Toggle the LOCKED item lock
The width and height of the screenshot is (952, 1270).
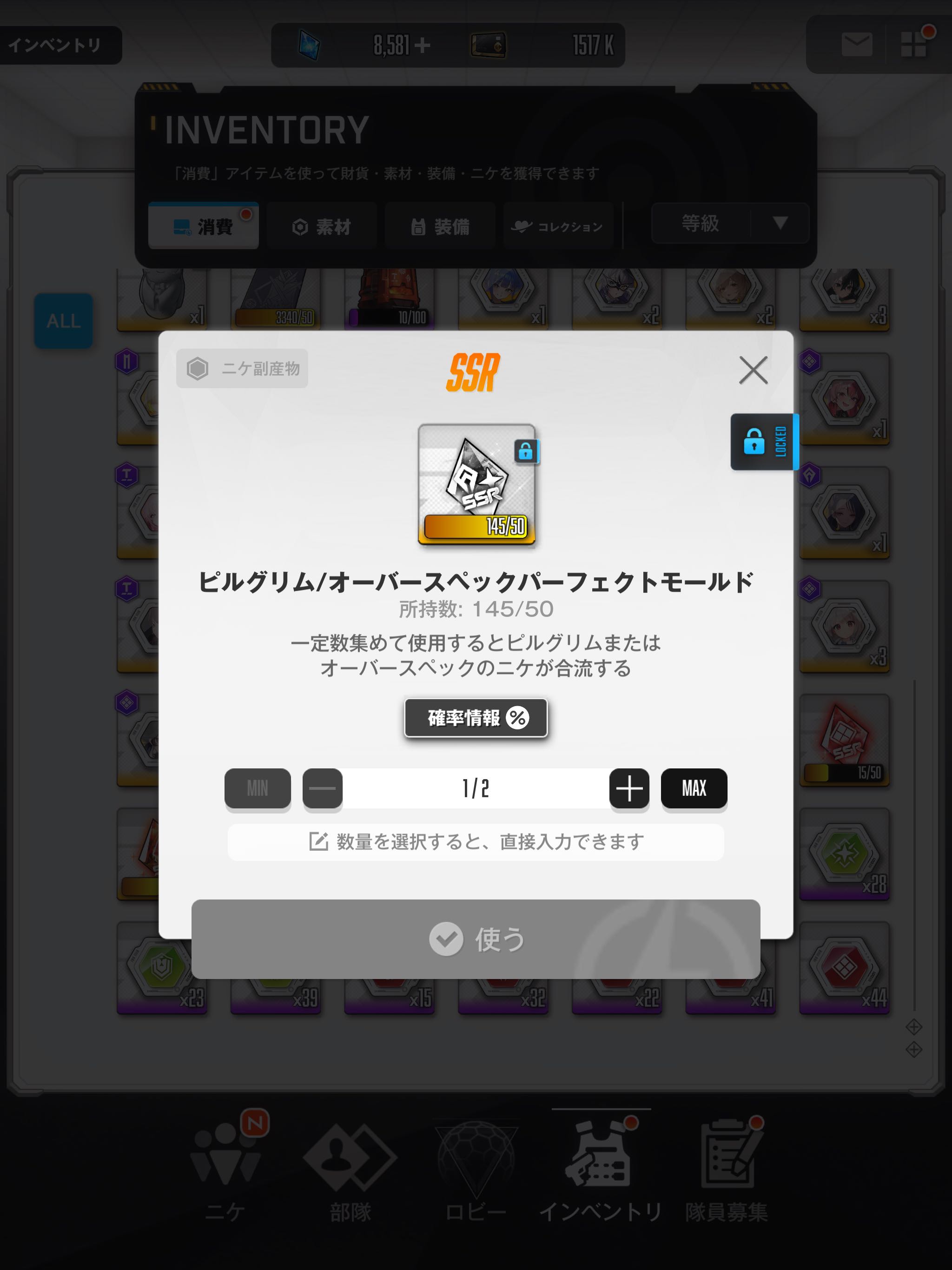coord(763,442)
